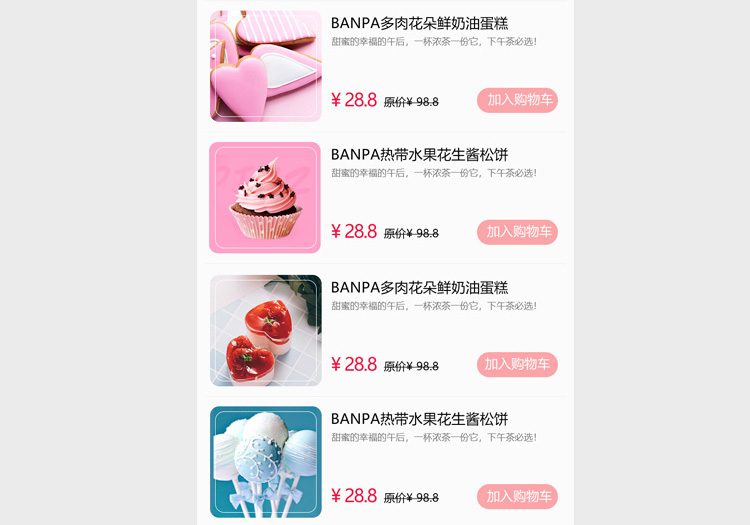Add the pink cupcake product to cart

pos(517,232)
